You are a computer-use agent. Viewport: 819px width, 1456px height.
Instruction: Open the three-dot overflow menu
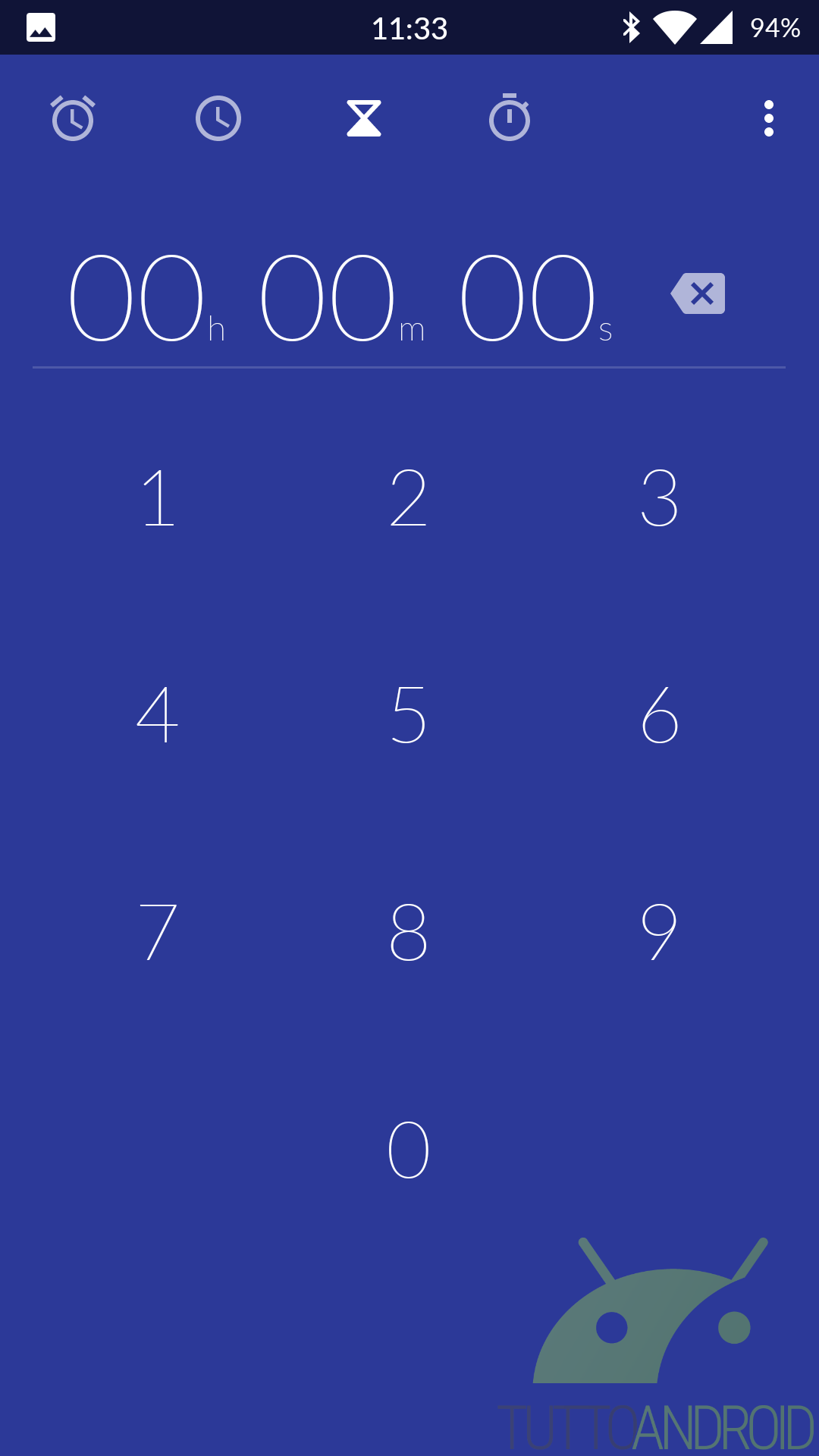(x=769, y=118)
